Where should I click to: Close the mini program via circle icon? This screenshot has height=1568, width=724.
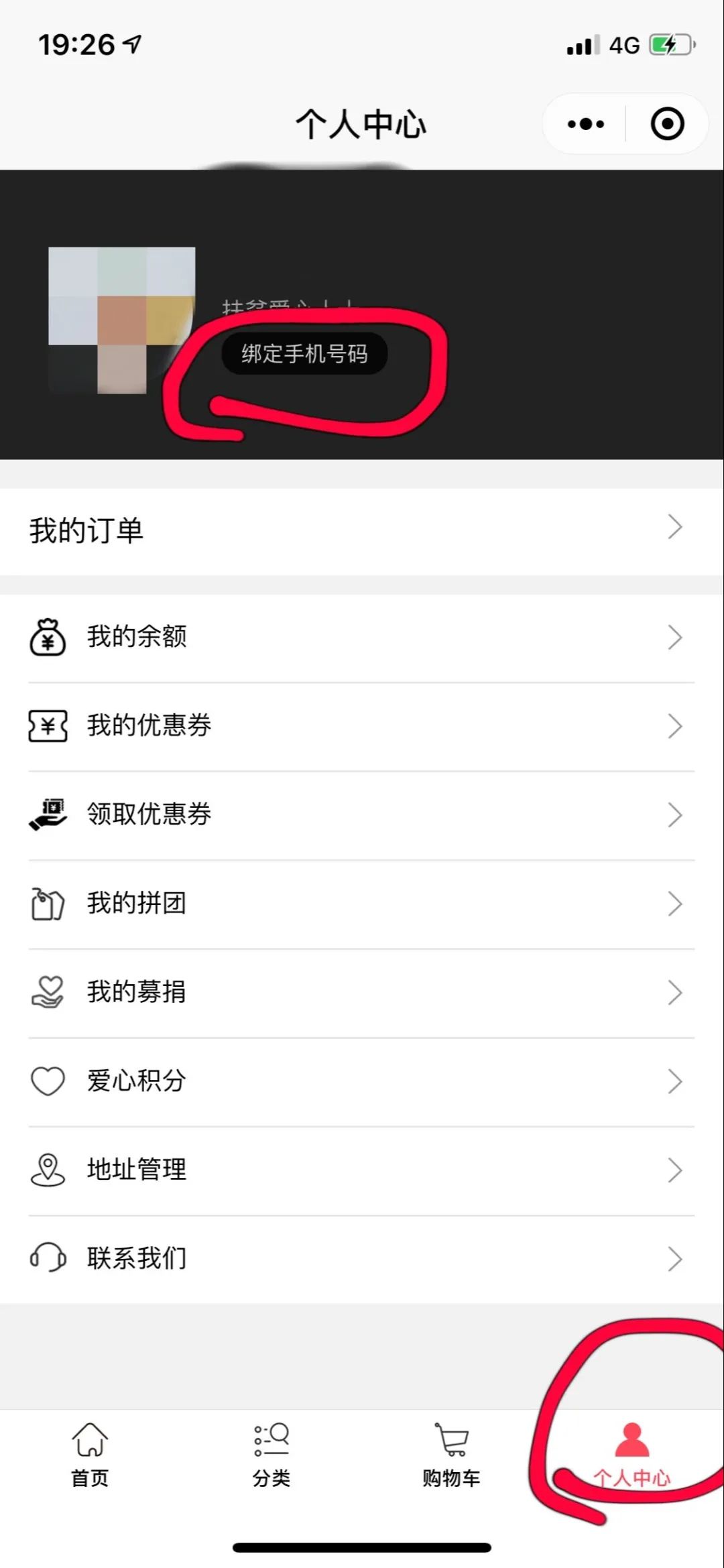click(x=667, y=124)
